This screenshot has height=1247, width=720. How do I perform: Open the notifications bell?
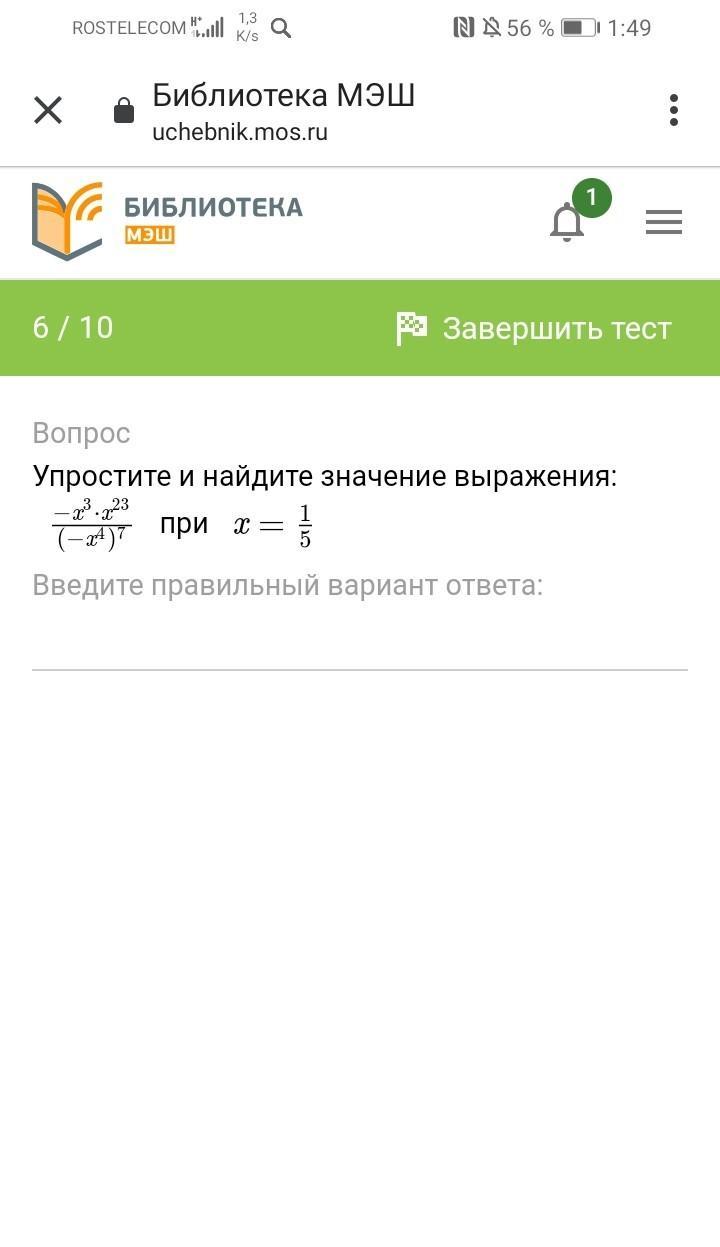(567, 222)
